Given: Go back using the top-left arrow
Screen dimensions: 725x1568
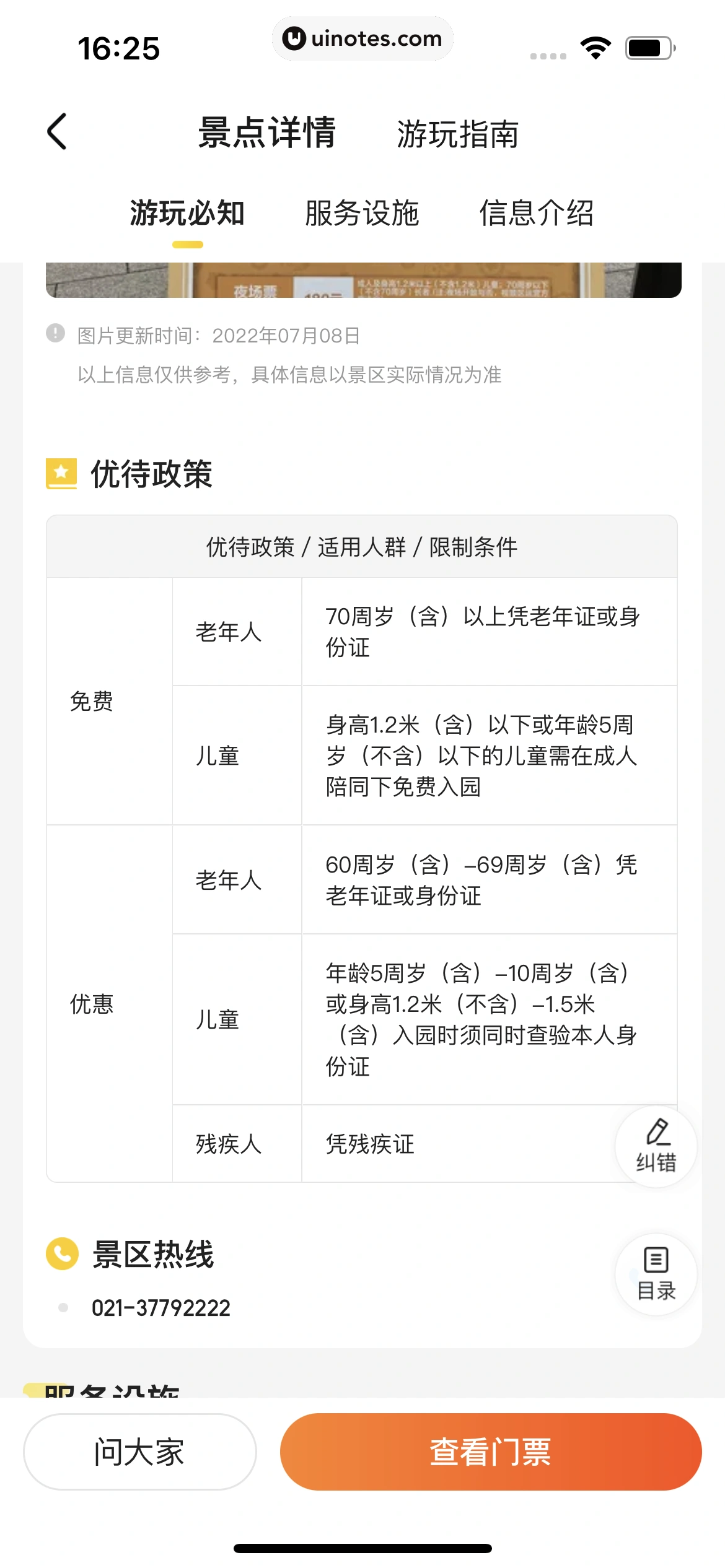Looking at the screenshot, I should pyautogui.click(x=57, y=131).
